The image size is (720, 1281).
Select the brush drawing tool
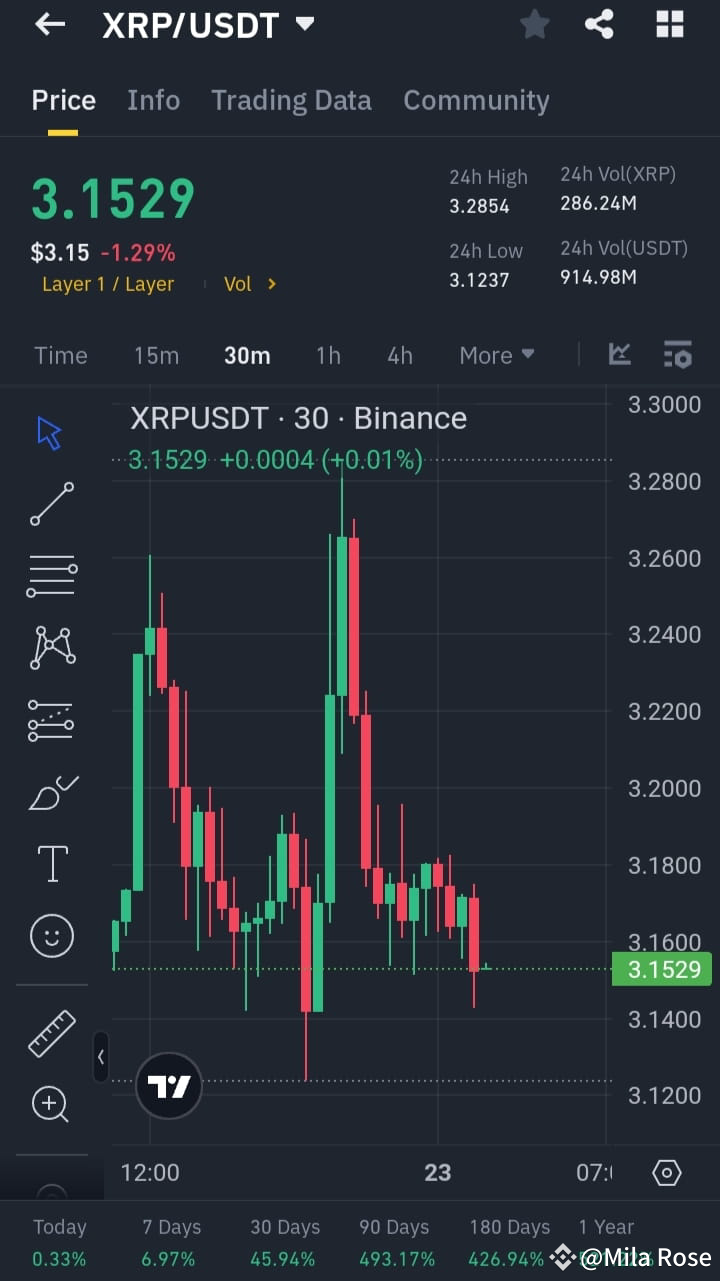50,792
